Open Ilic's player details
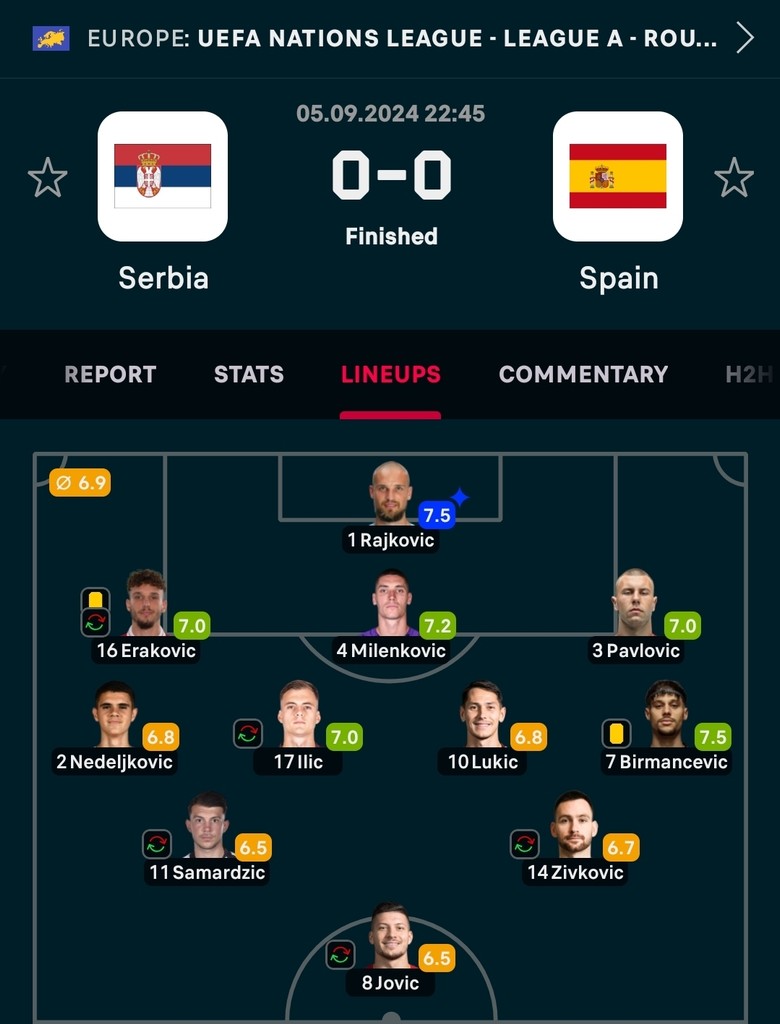 pos(298,715)
